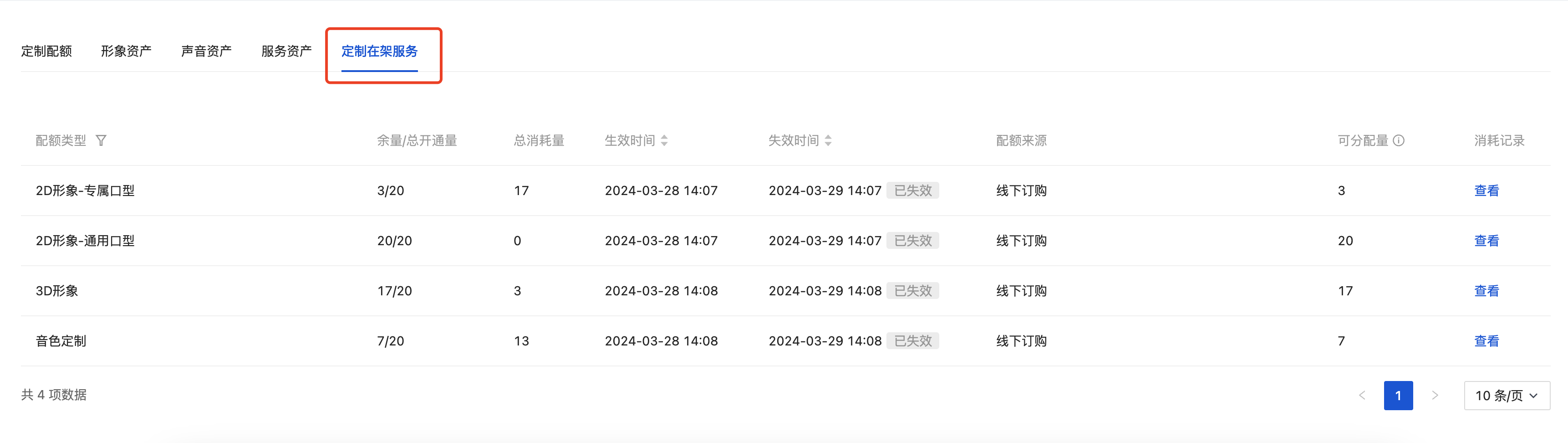Click 查看 for 2D形象-通用口型
The width and height of the screenshot is (1568, 443).
click(1486, 241)
